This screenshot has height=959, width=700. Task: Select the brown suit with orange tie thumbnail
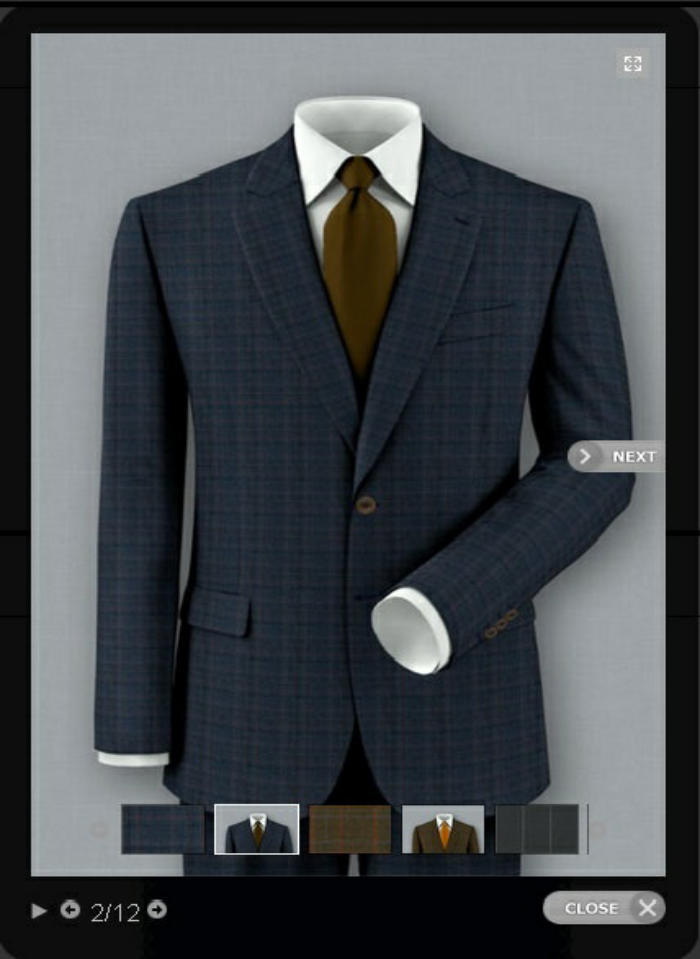pyautogui.click(x=443, y=829)
